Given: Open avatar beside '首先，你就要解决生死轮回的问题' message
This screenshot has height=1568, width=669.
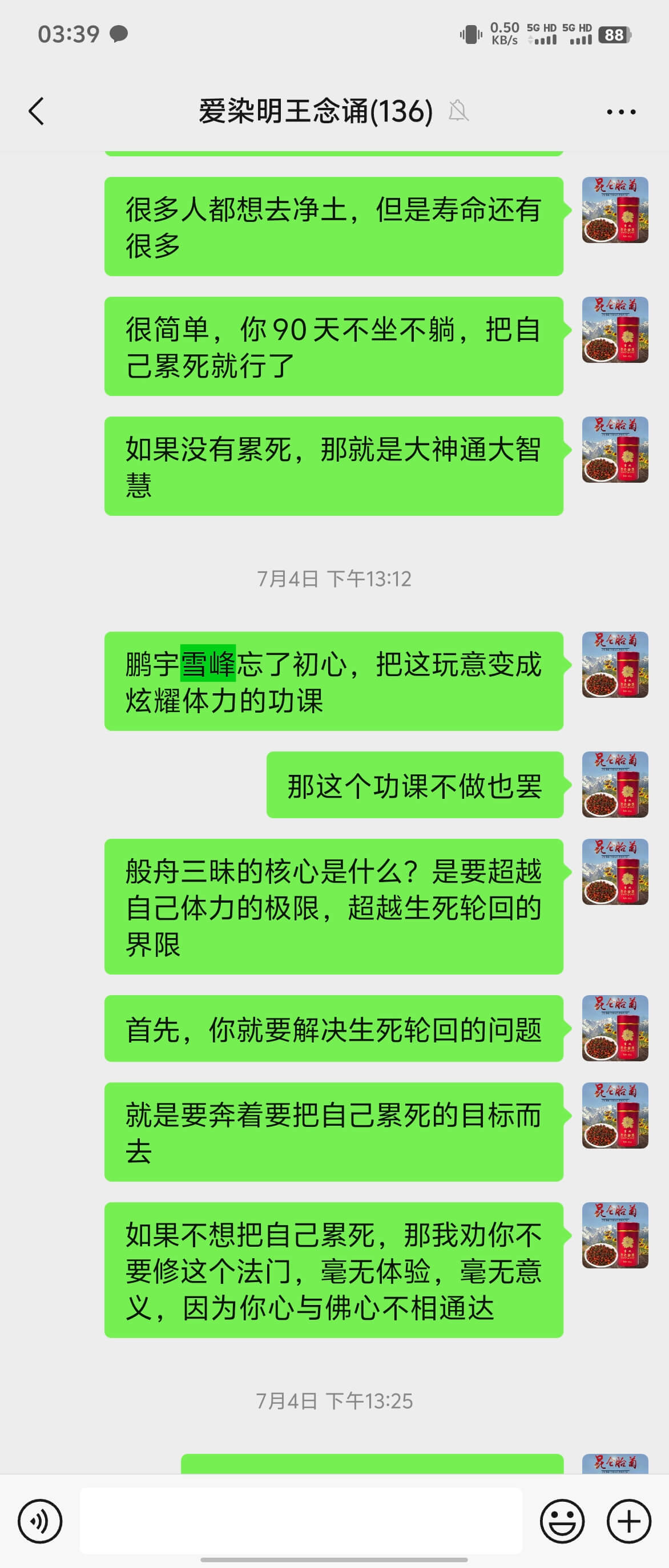Looking at the screenshot, I should tap(615, 1028).
